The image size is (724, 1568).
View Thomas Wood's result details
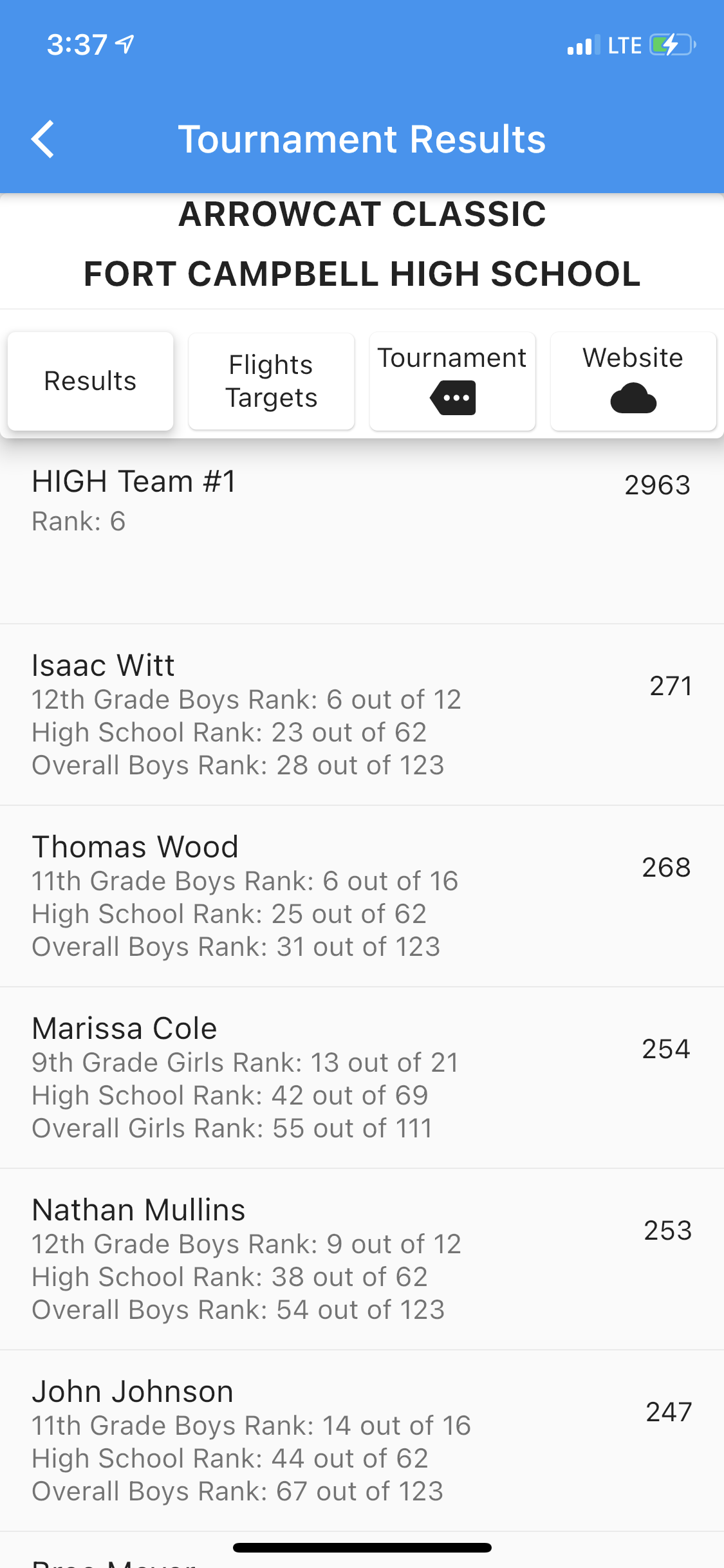tap(360, 896)
